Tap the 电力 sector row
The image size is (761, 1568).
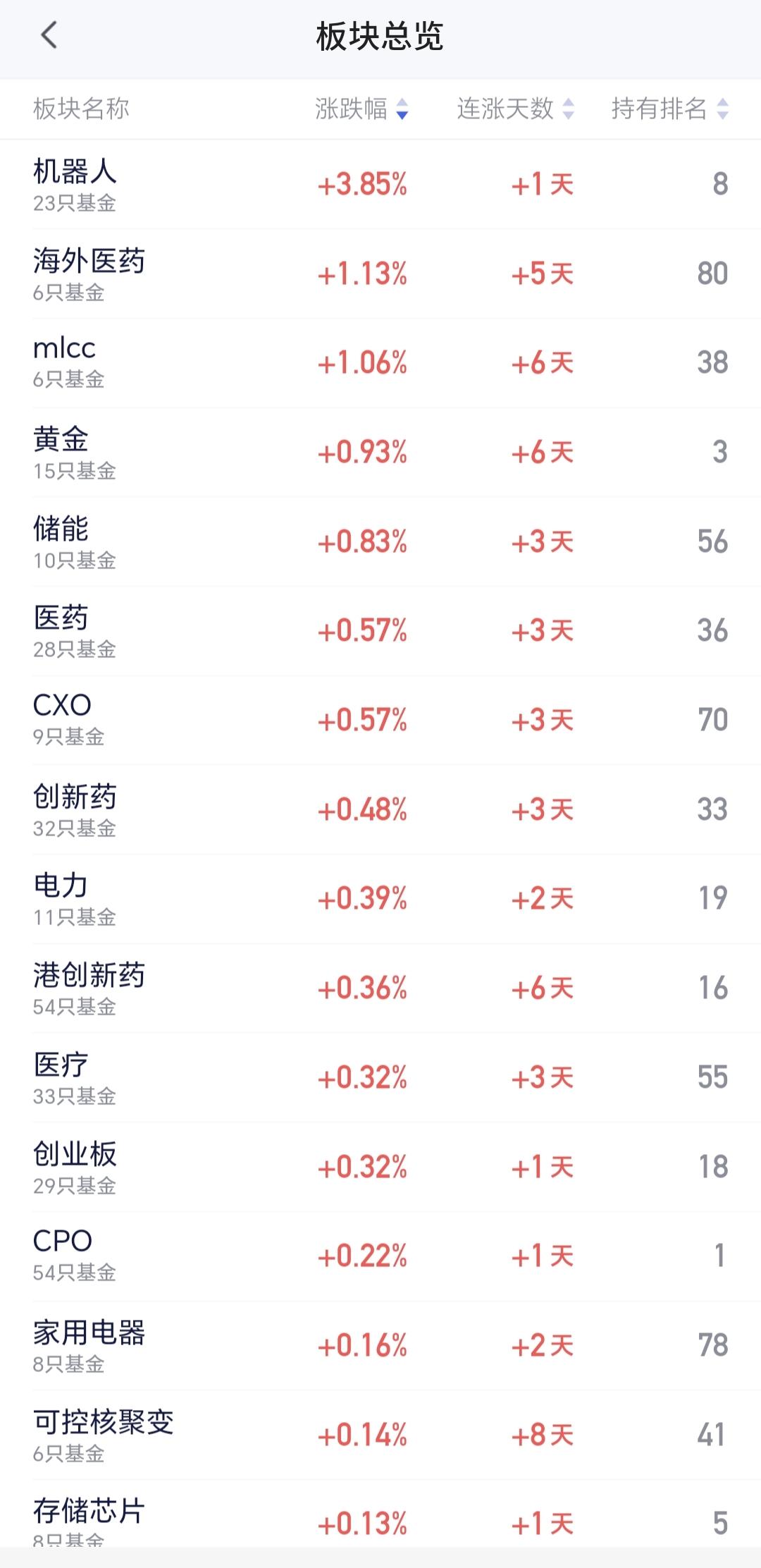pos(380,899)
